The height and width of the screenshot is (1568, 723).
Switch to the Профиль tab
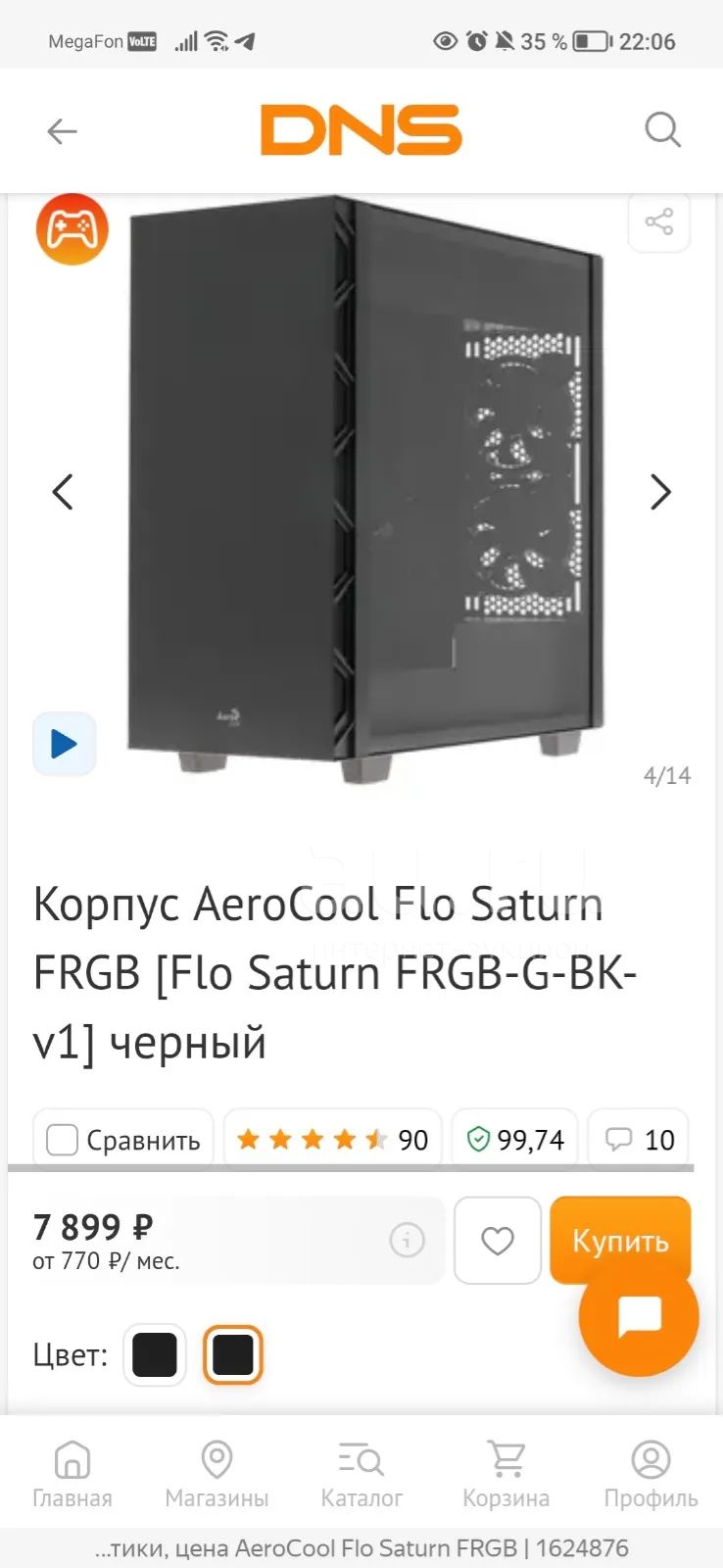point(651,1474)
